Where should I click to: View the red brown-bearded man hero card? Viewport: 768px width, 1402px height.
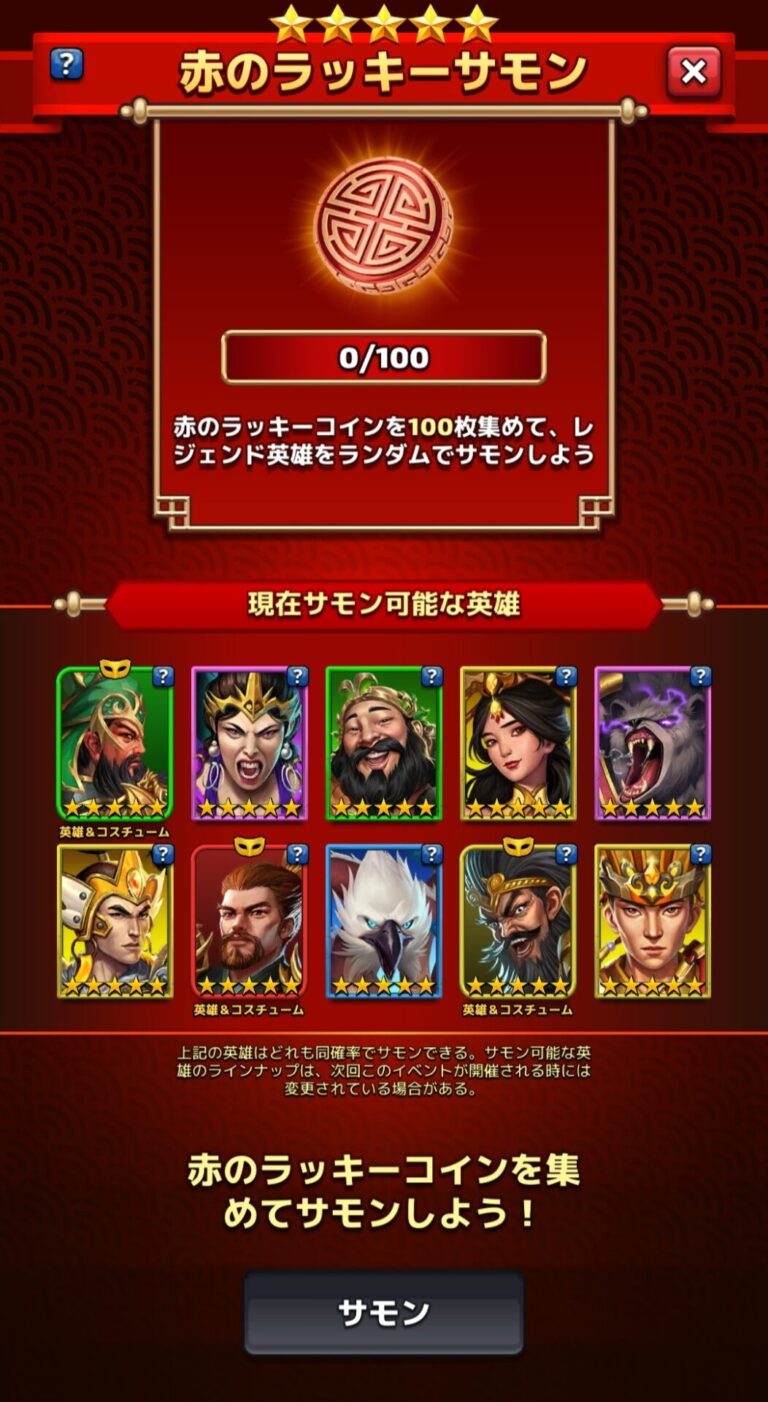(249, 922)
